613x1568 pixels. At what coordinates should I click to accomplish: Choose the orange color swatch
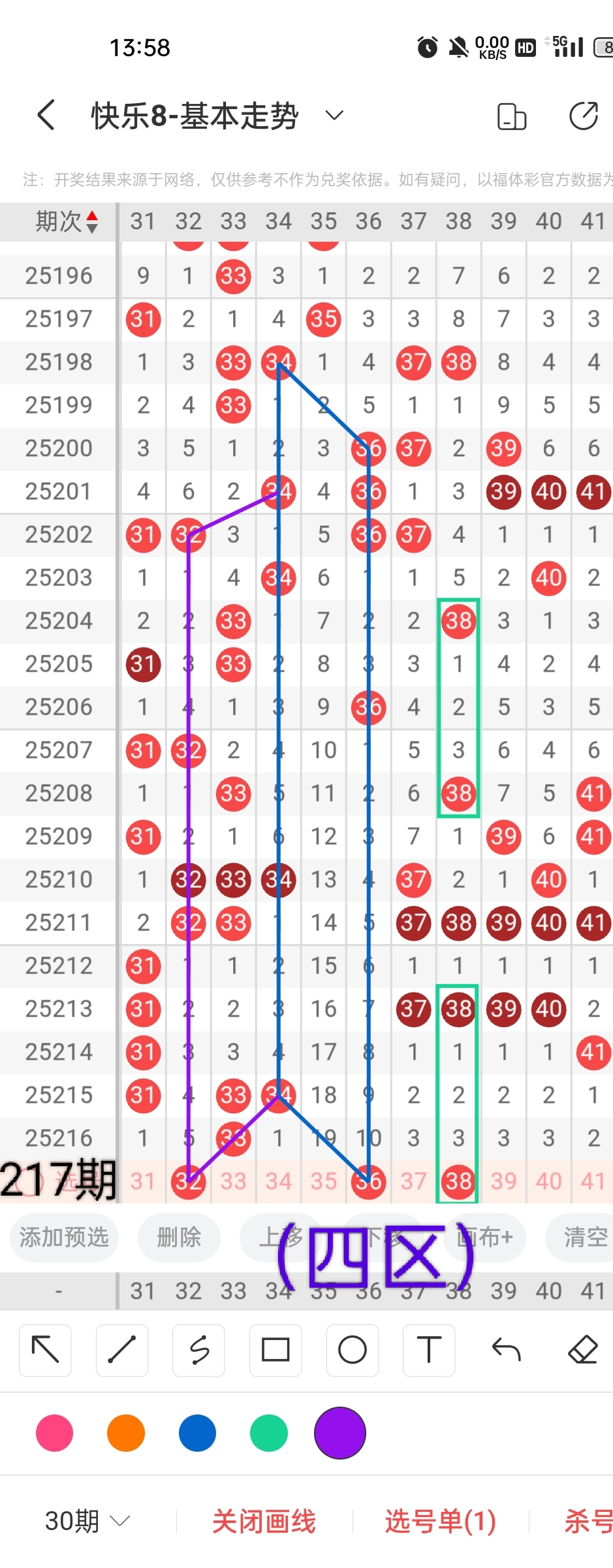126,1433
